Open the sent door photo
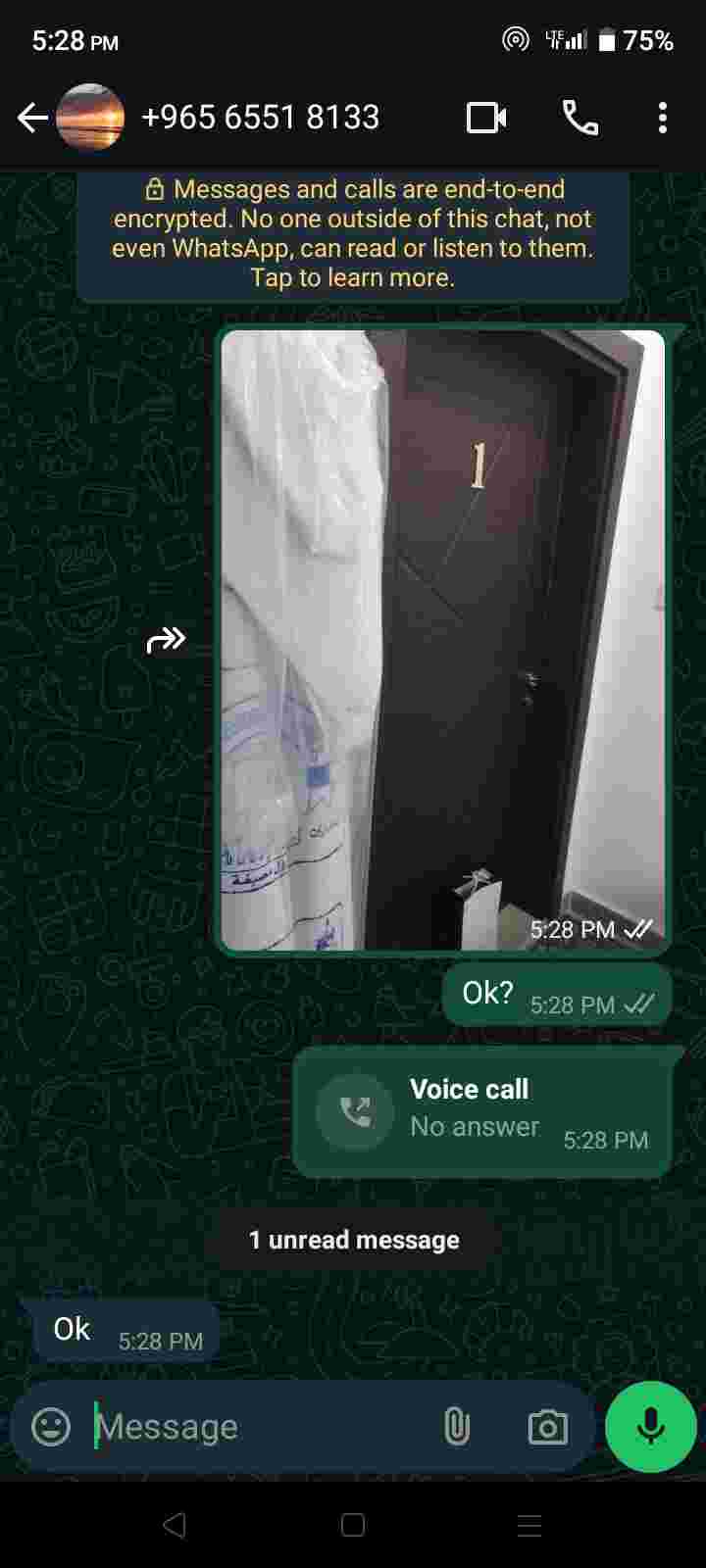The height and width of the screenshot is (1568, 706). point(443,639)
